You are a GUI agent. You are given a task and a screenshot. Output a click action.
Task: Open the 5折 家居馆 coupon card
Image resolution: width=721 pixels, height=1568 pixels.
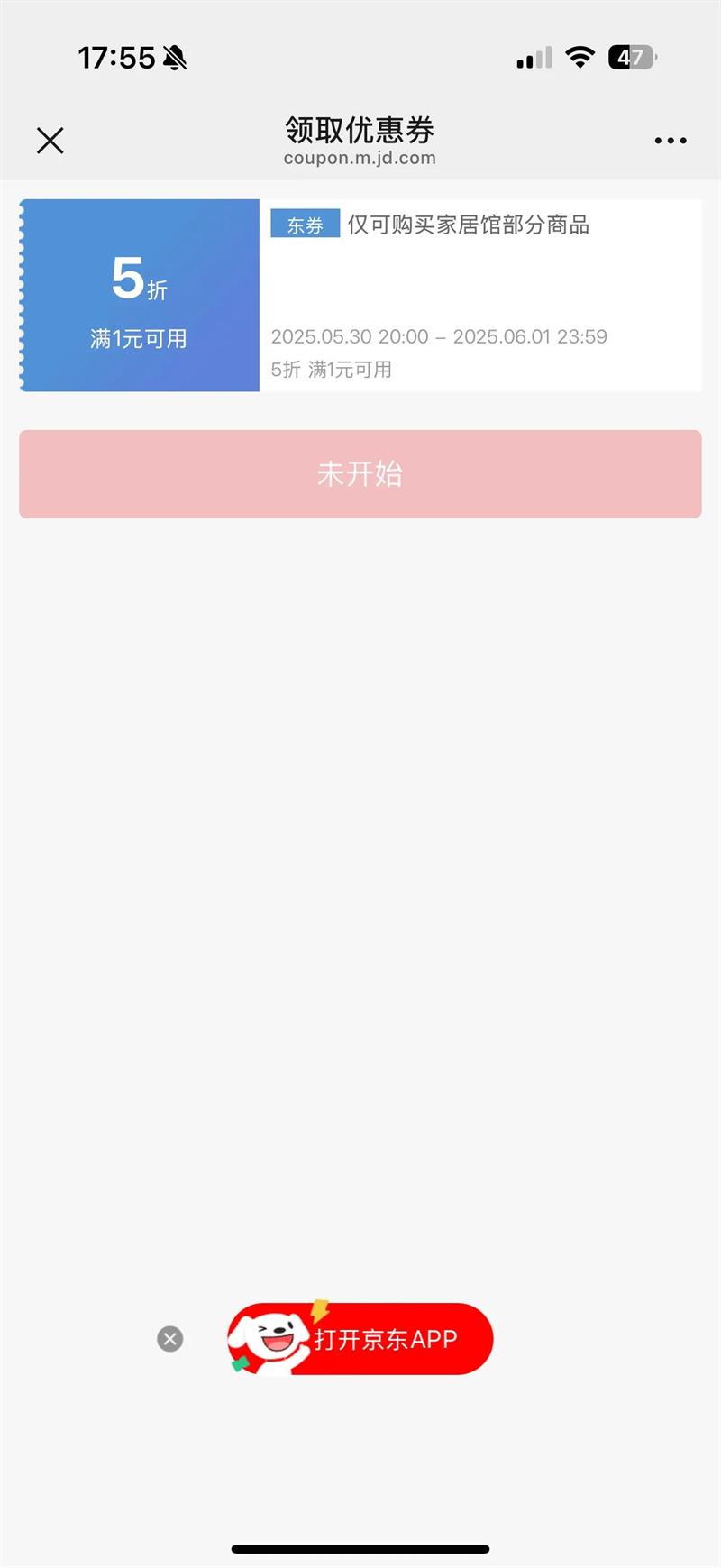(360, 296)
